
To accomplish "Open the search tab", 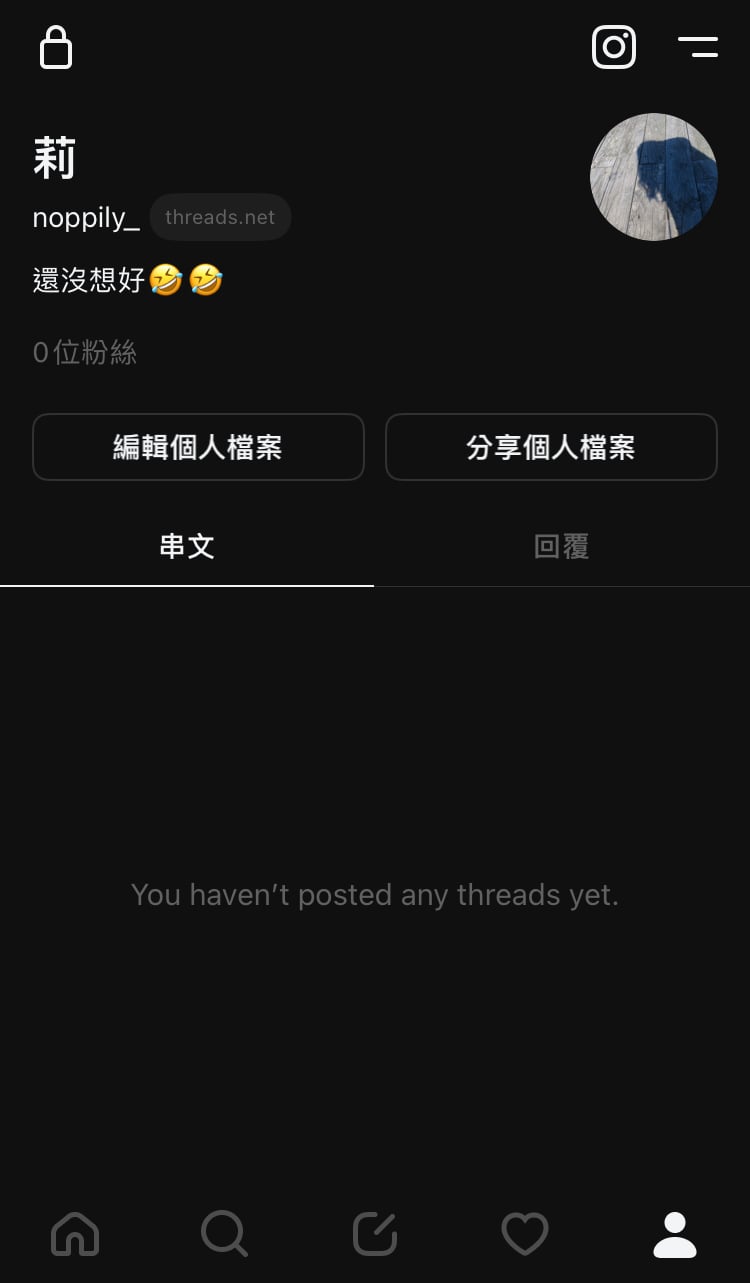I will (224, 1234).
